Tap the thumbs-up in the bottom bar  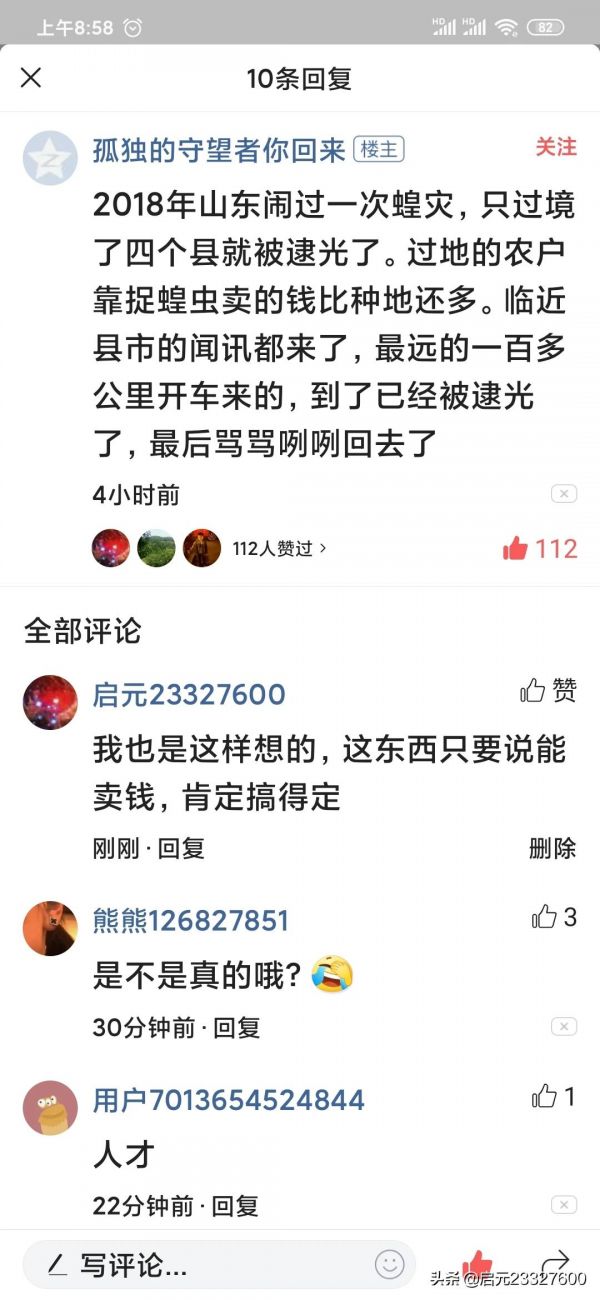(x=477, y=1263)
